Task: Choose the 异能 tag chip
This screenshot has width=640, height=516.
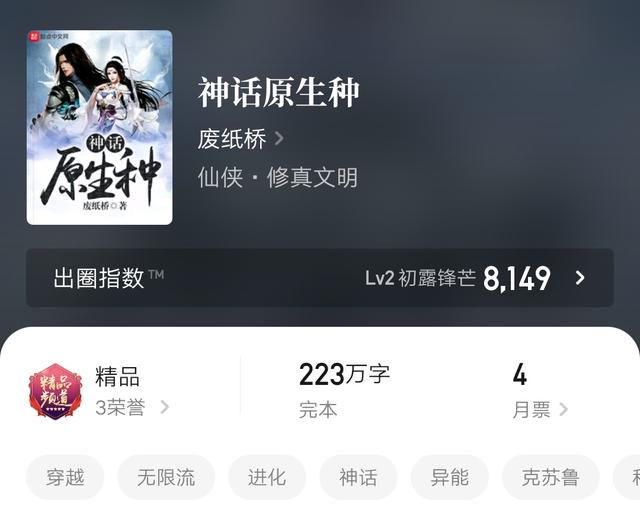Action: 449,477
